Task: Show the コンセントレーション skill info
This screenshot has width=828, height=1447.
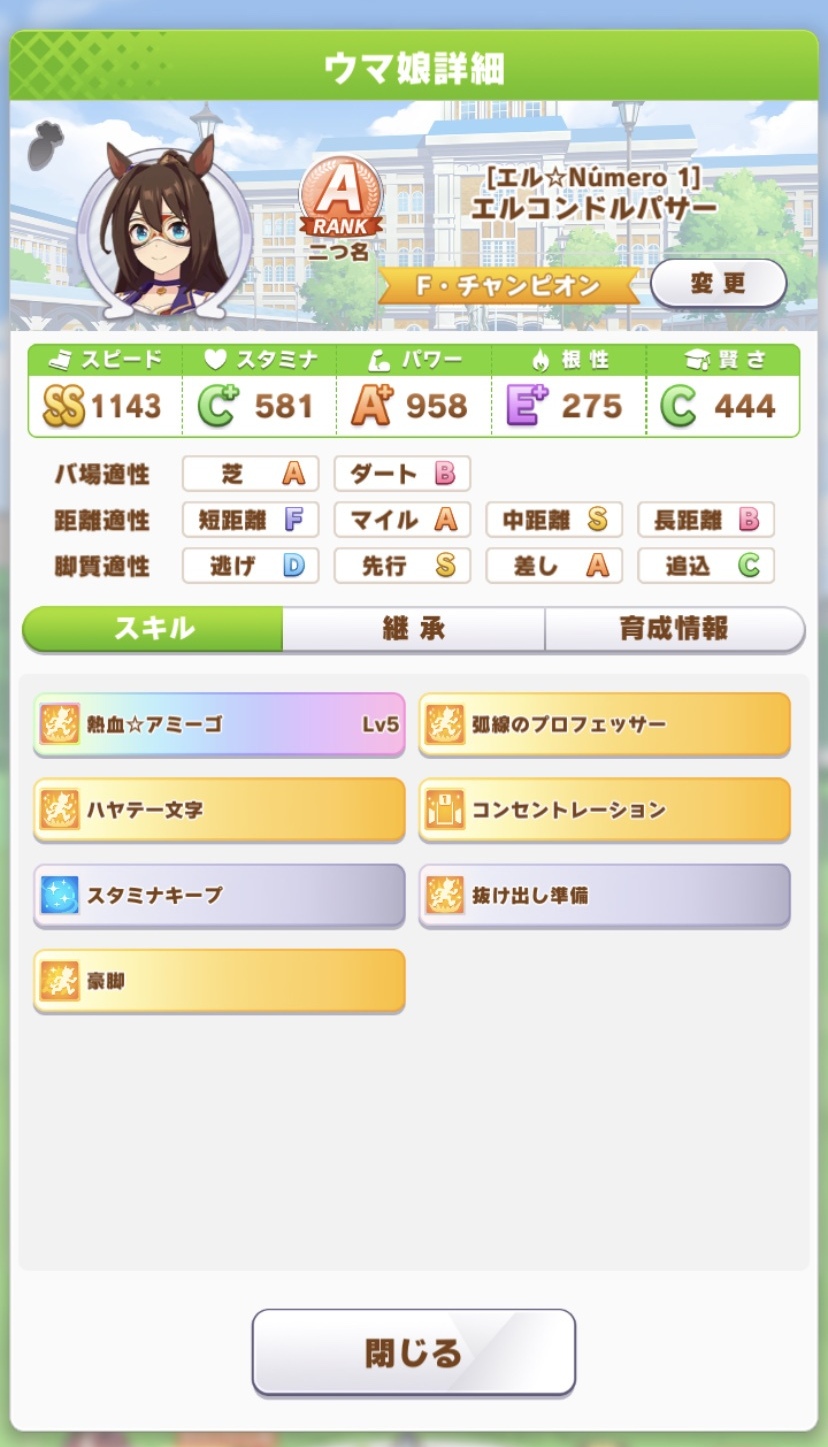Action: tap(604, 809)
